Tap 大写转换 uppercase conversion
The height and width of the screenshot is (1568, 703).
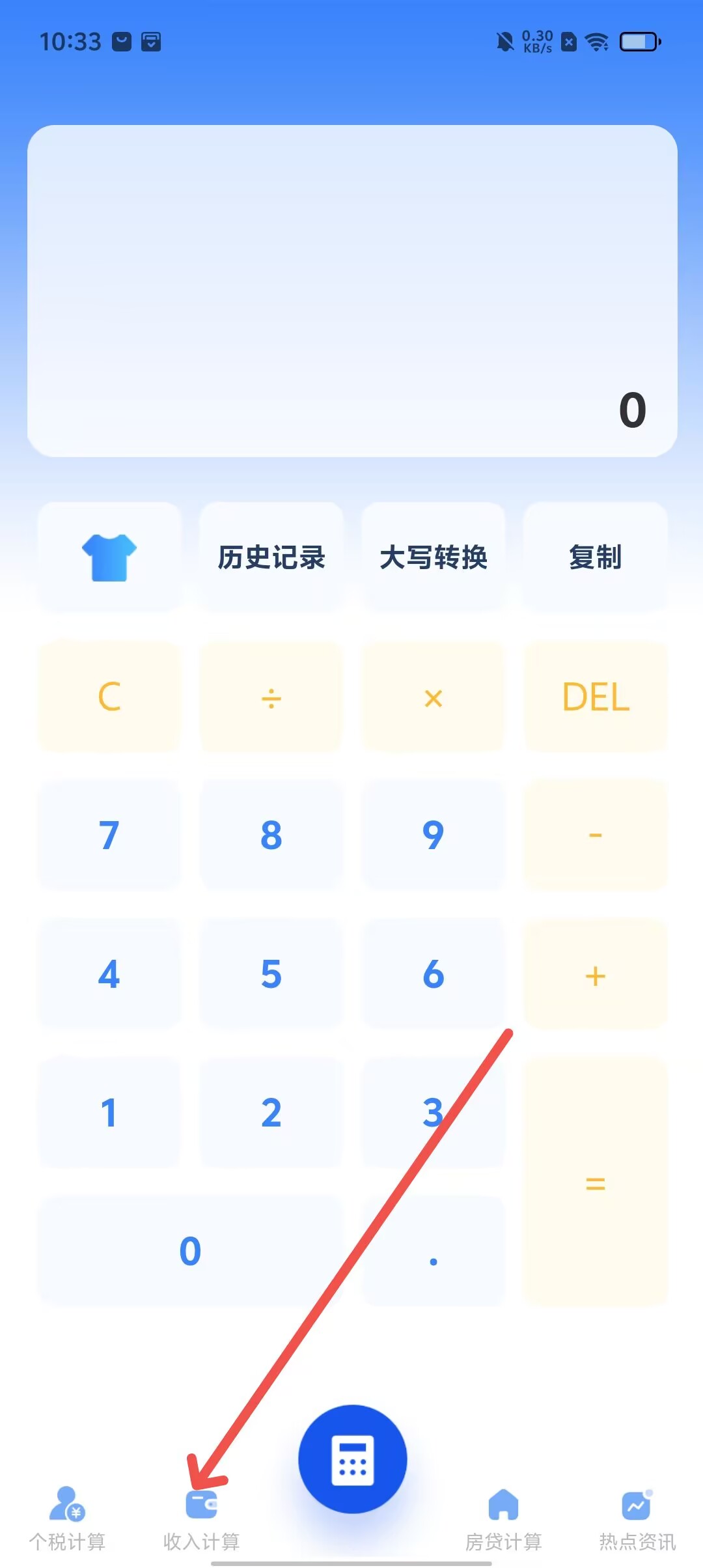(434, 557)
